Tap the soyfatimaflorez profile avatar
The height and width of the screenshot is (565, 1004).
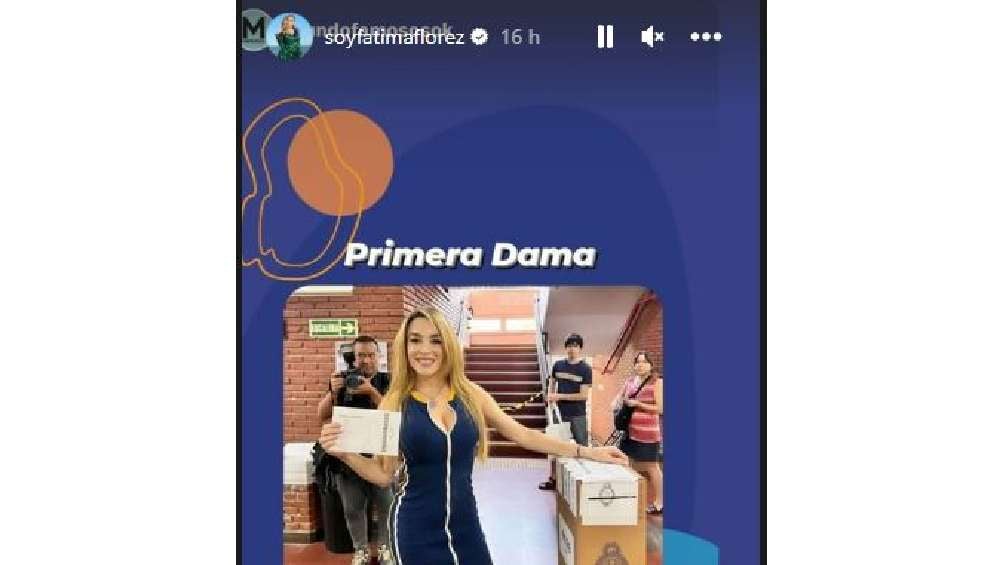[x=290, y=37]
